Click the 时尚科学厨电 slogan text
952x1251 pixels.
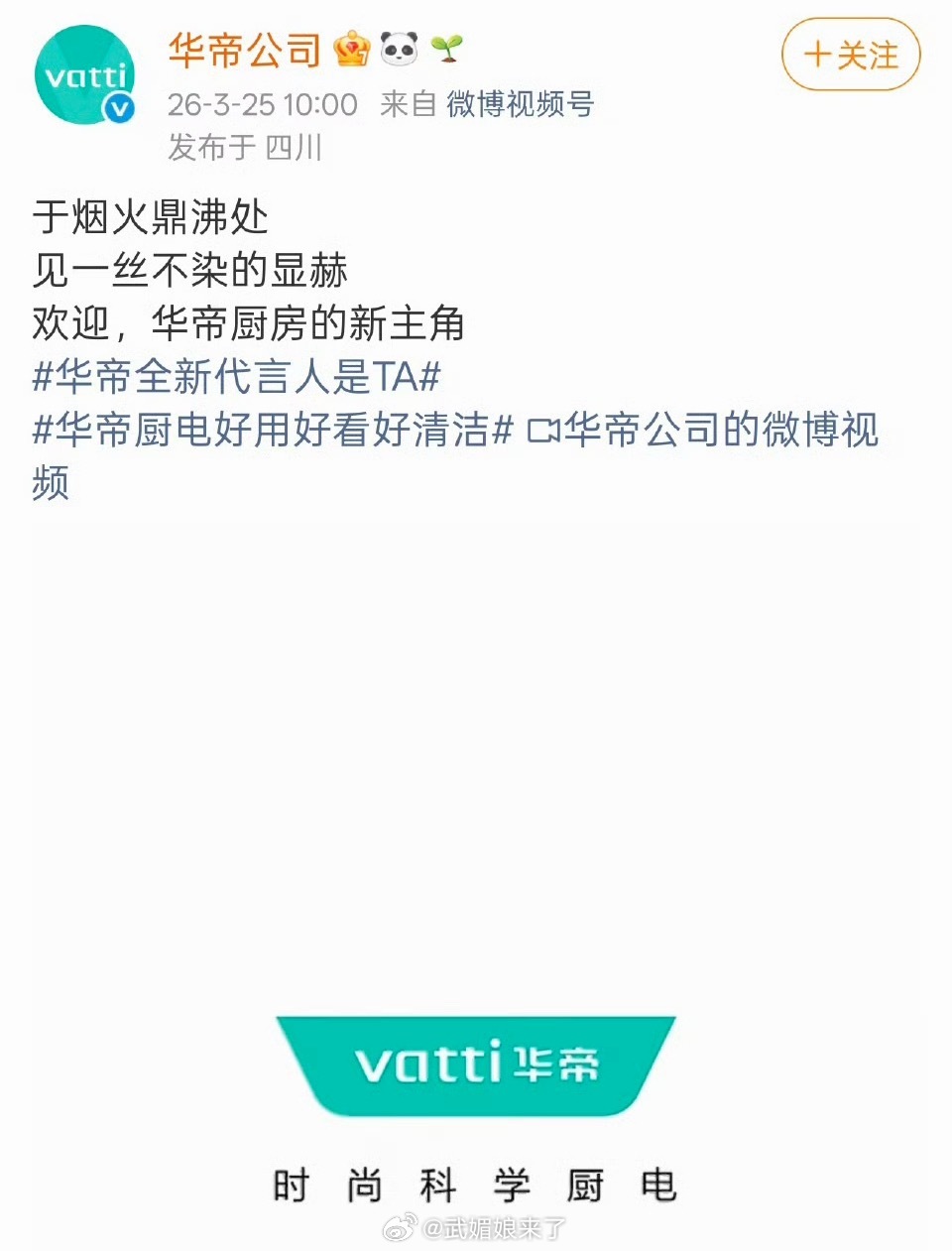pyautogui.click(x=476, y=1184)
